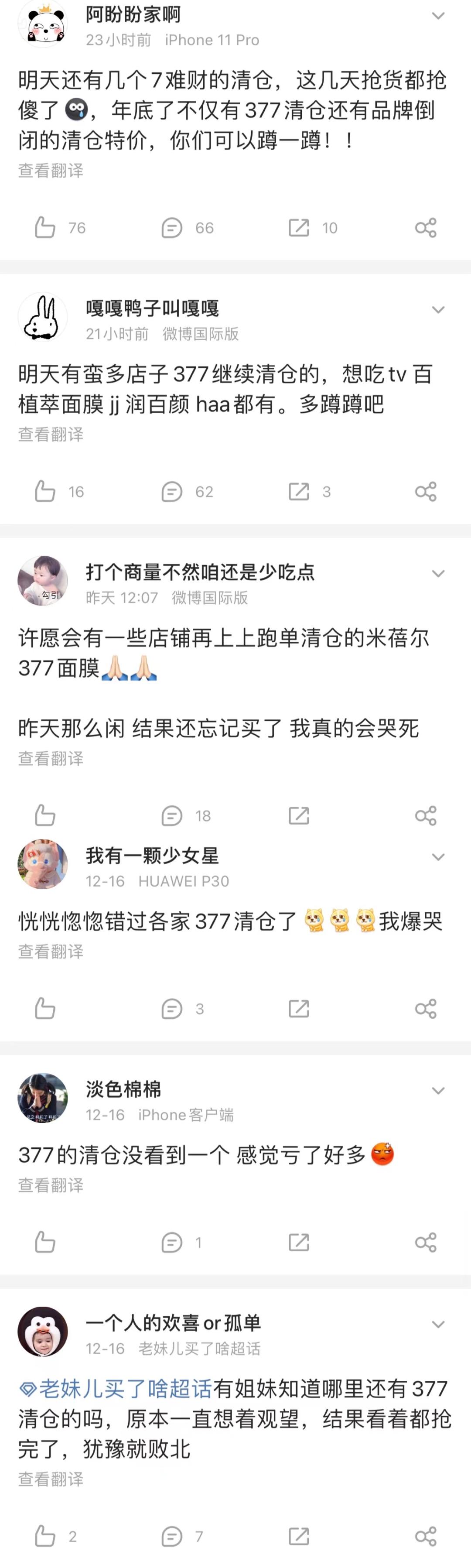
Task: View translation of 淡色棉棉's post
Action: point(51,1185)
